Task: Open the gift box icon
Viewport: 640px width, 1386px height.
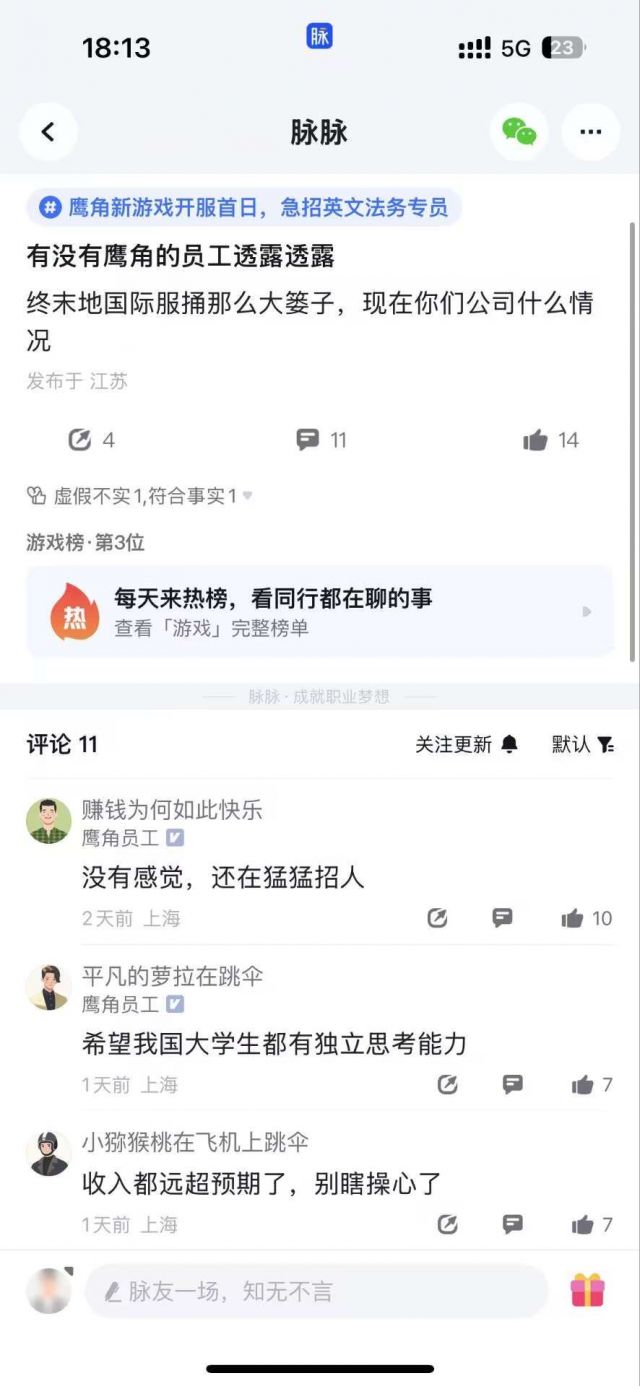Action: click(588, 1291)
